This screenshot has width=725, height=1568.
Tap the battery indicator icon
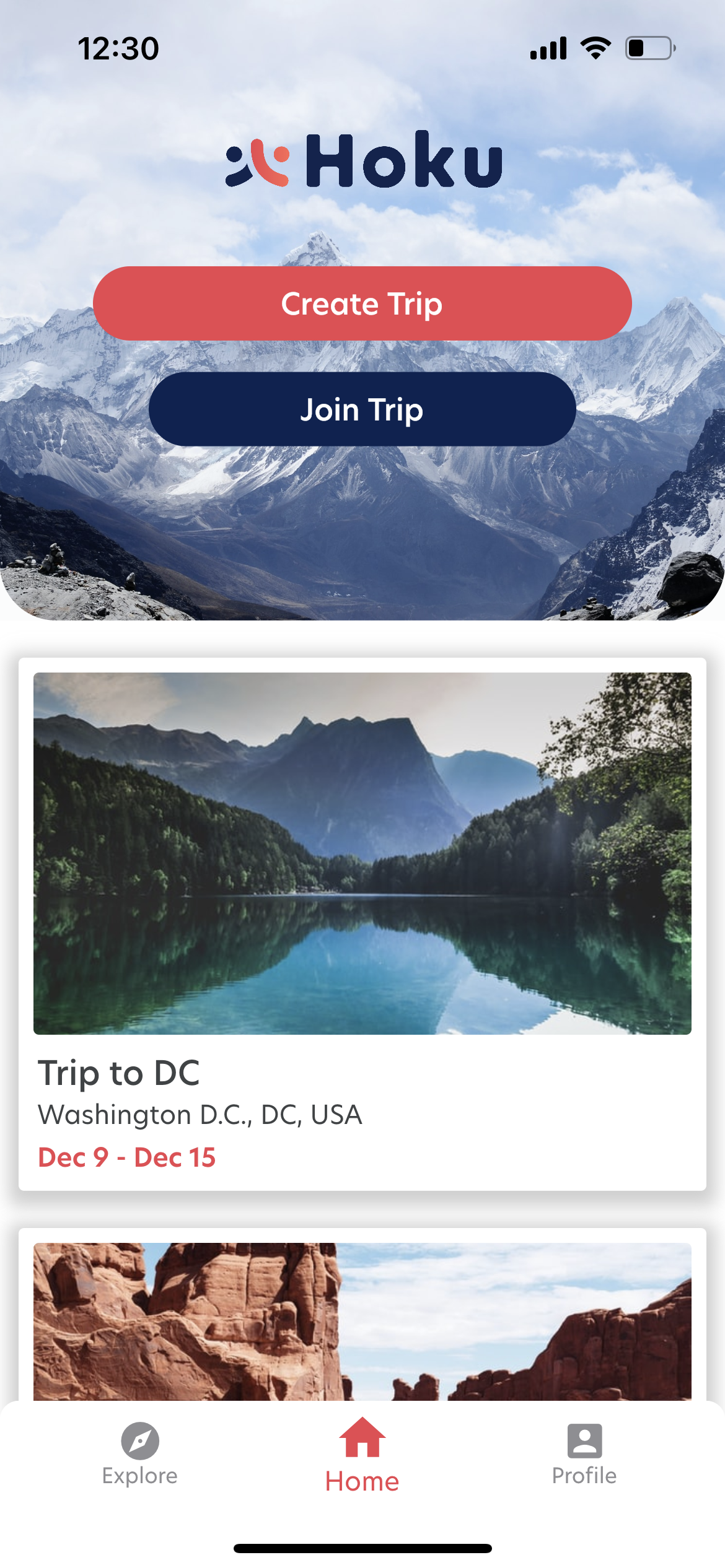pyautogui.click(x=646, y=48)
